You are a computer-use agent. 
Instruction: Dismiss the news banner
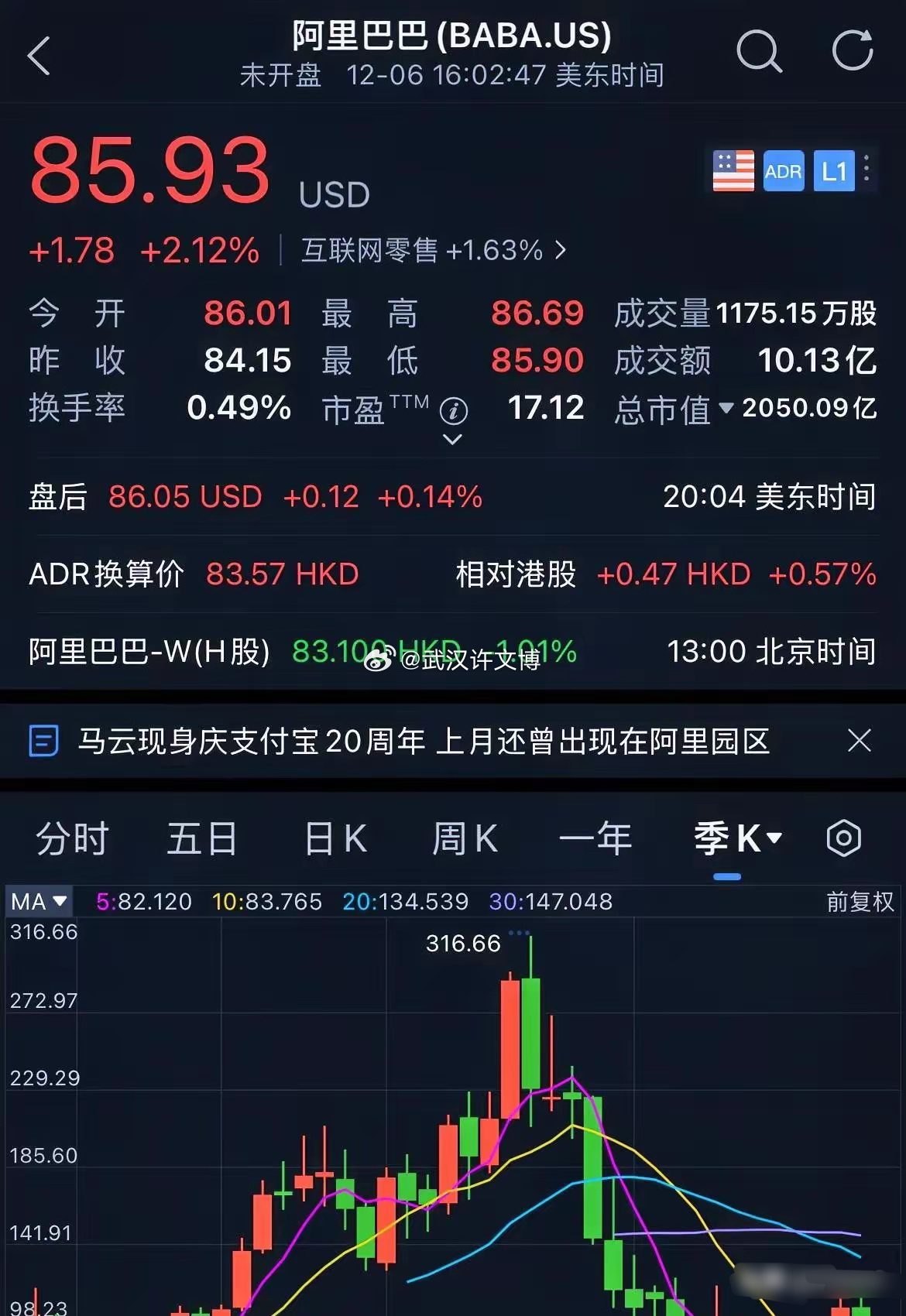point(860,741)
